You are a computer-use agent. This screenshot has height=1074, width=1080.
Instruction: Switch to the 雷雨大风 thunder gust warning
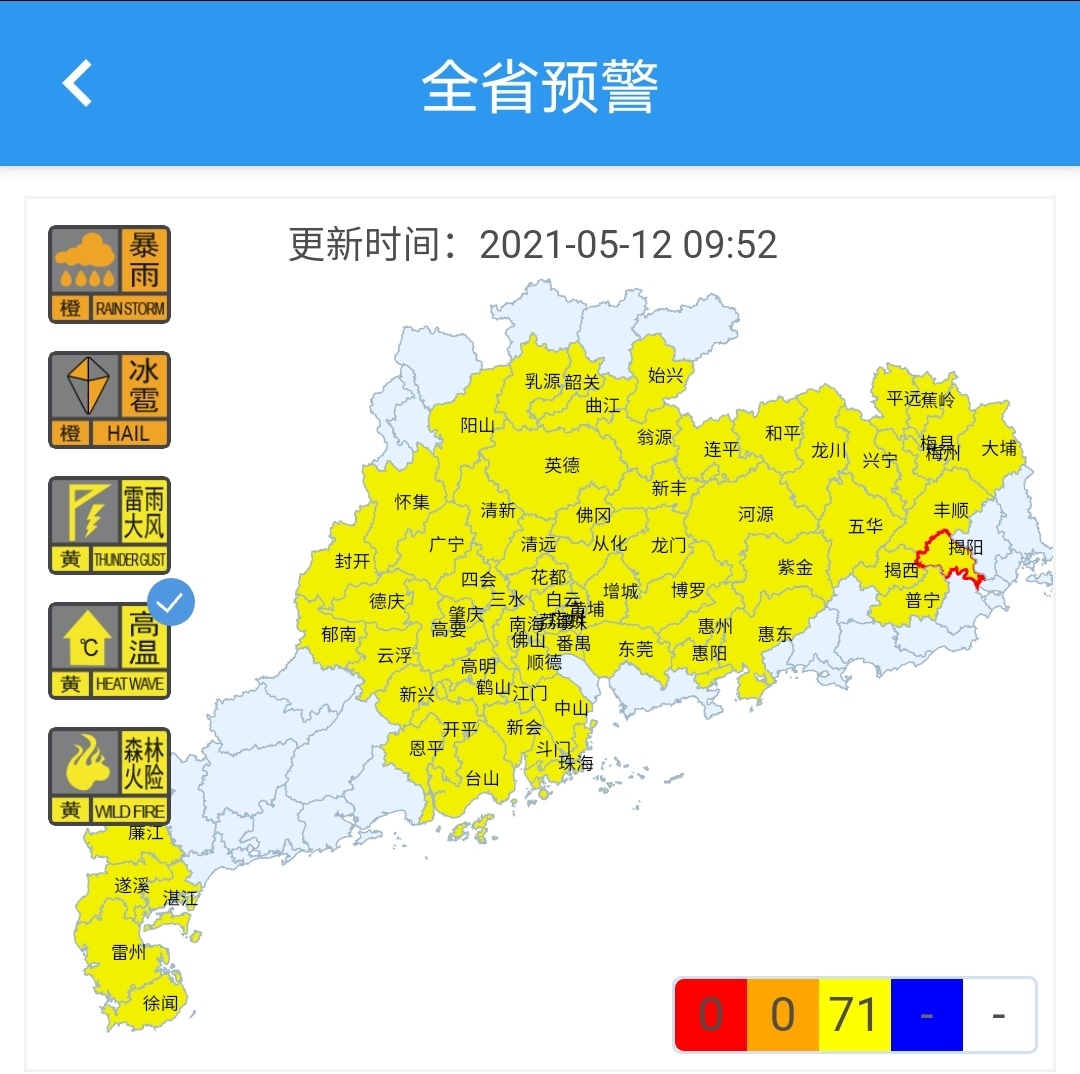point(110,525)
